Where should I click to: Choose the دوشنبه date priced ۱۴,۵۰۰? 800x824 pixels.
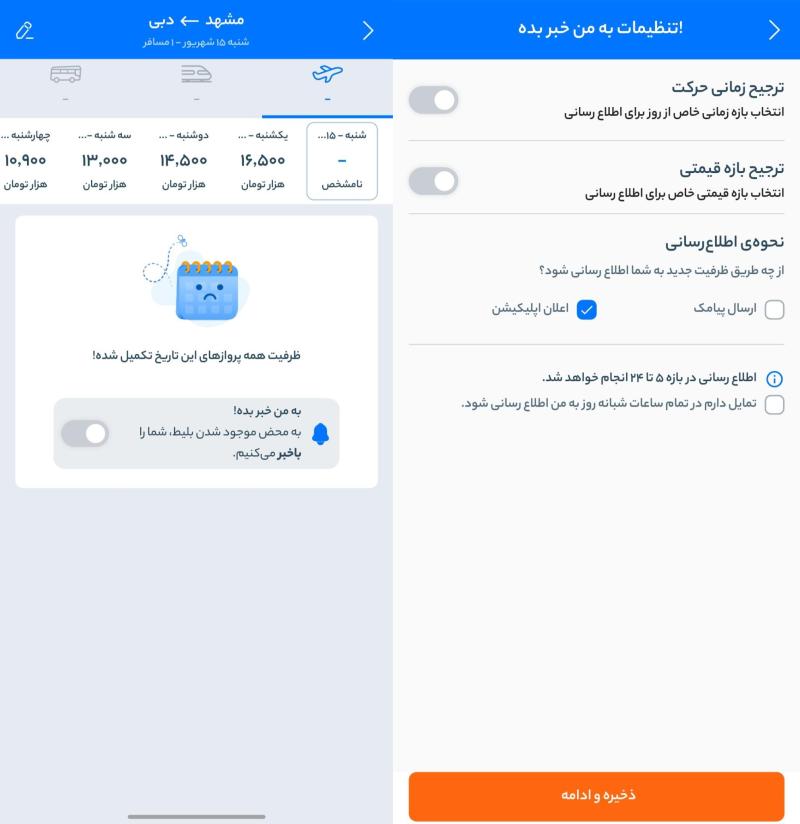point(183,160)
